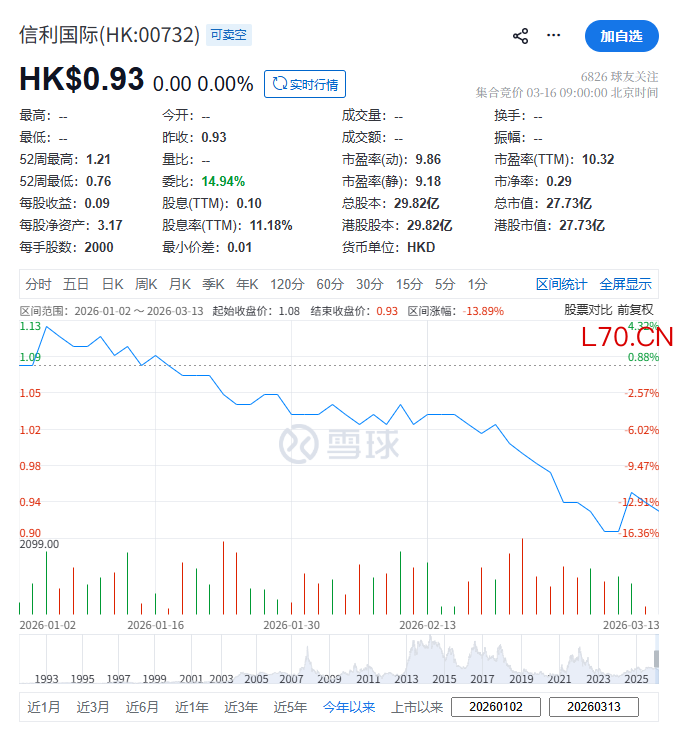The width and height of the screenshot is (677, 734).
Task: Open 区间统计 range statistics
Action: 561,283
